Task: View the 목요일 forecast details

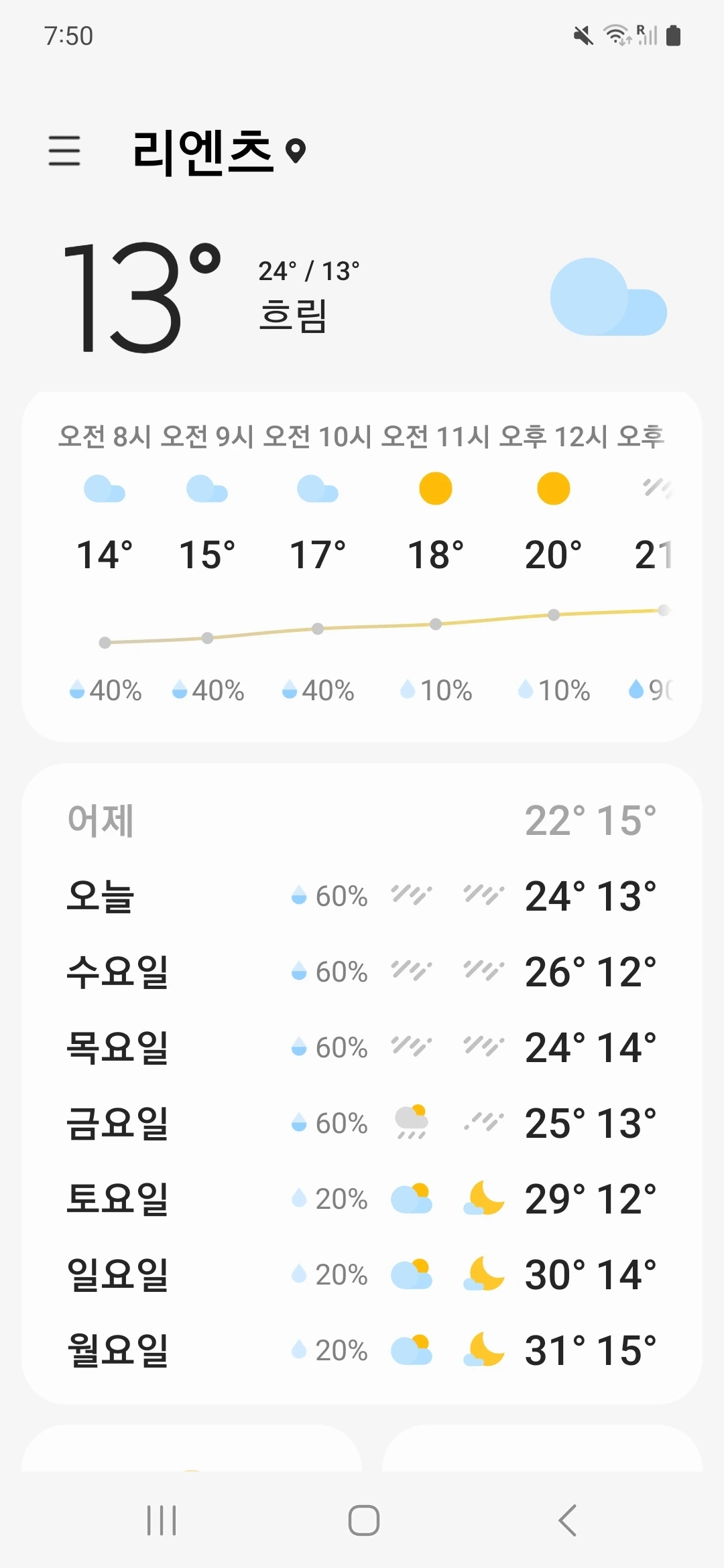Action: [362, 1047]
